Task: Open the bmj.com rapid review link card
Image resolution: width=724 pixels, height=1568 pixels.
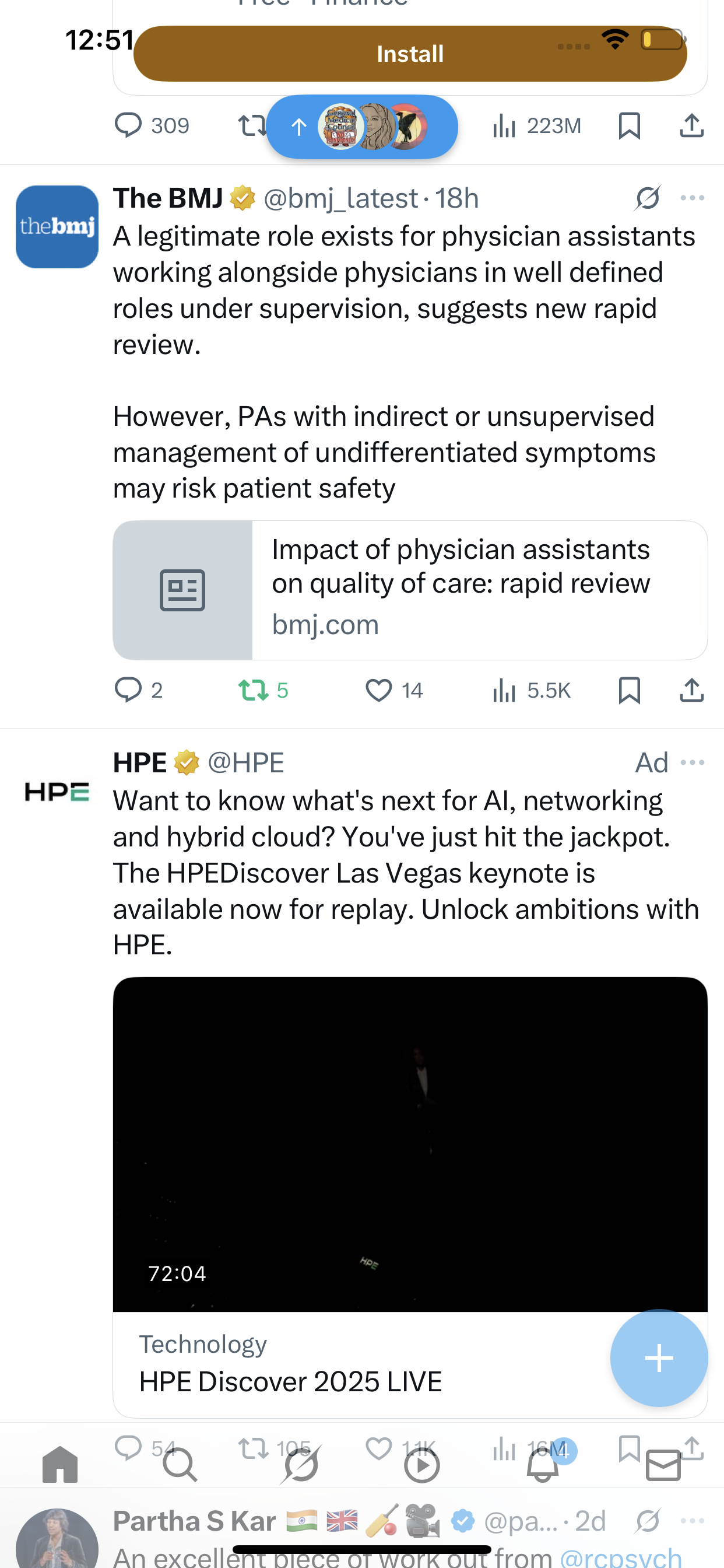Action: tap(410, 590)
